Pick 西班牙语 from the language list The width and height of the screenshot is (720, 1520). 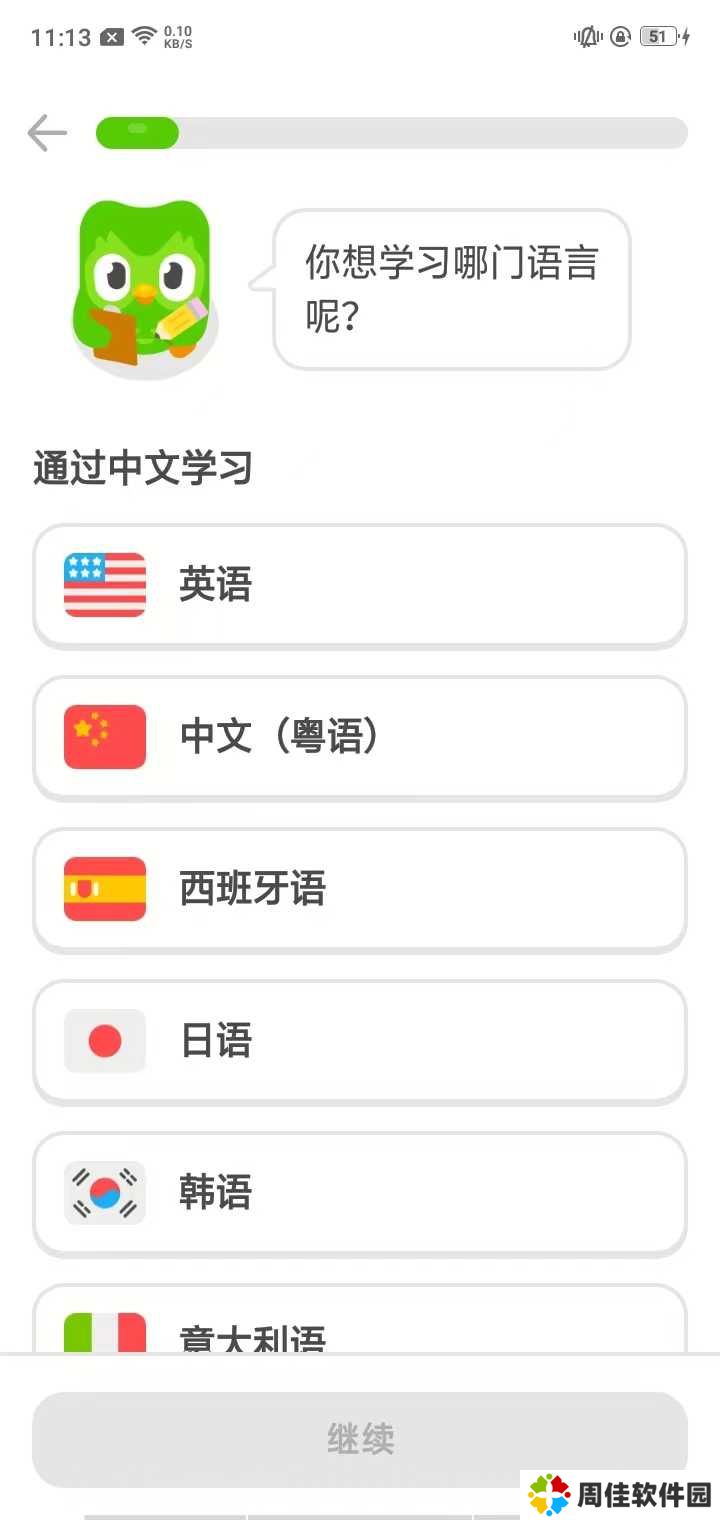(360, 889)
